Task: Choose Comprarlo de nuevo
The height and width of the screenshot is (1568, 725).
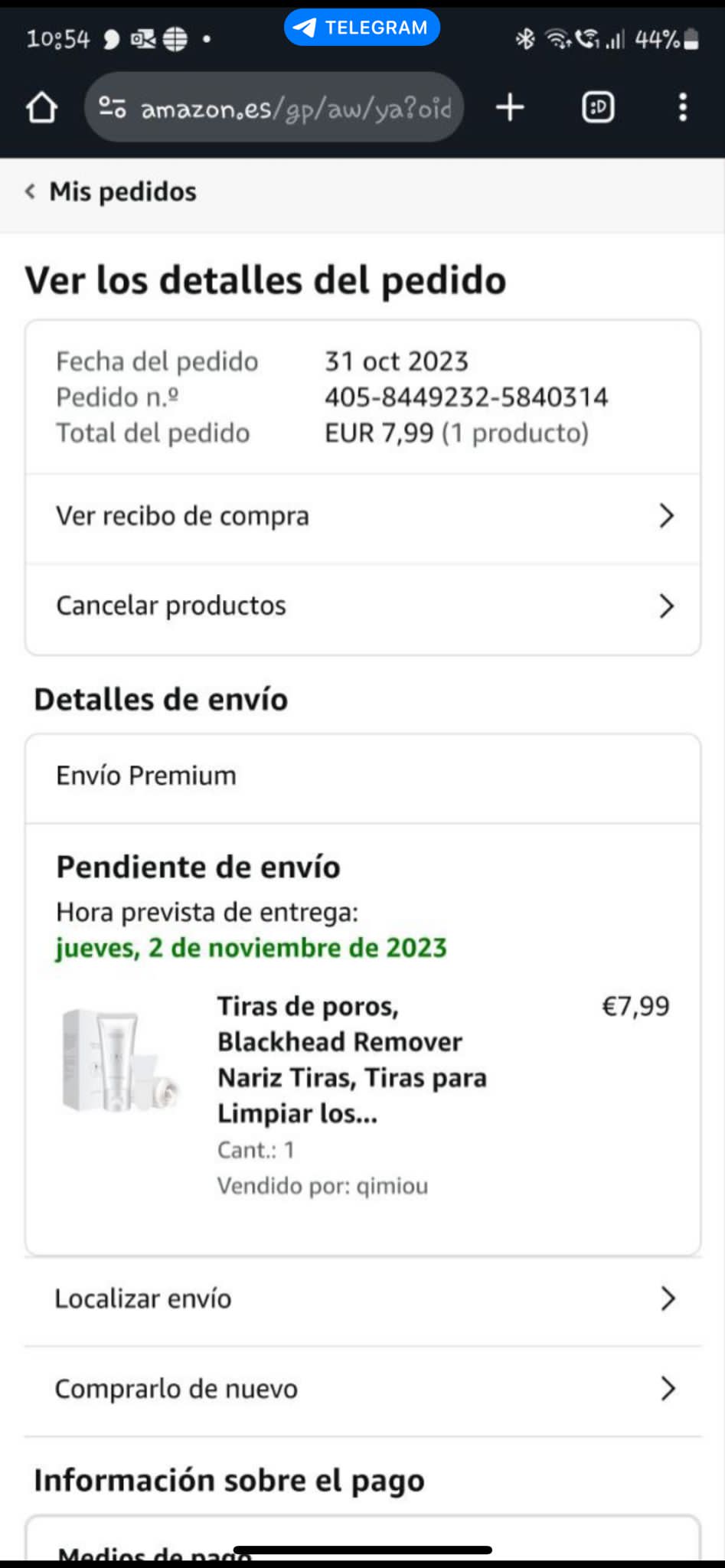Action: 363,1389
